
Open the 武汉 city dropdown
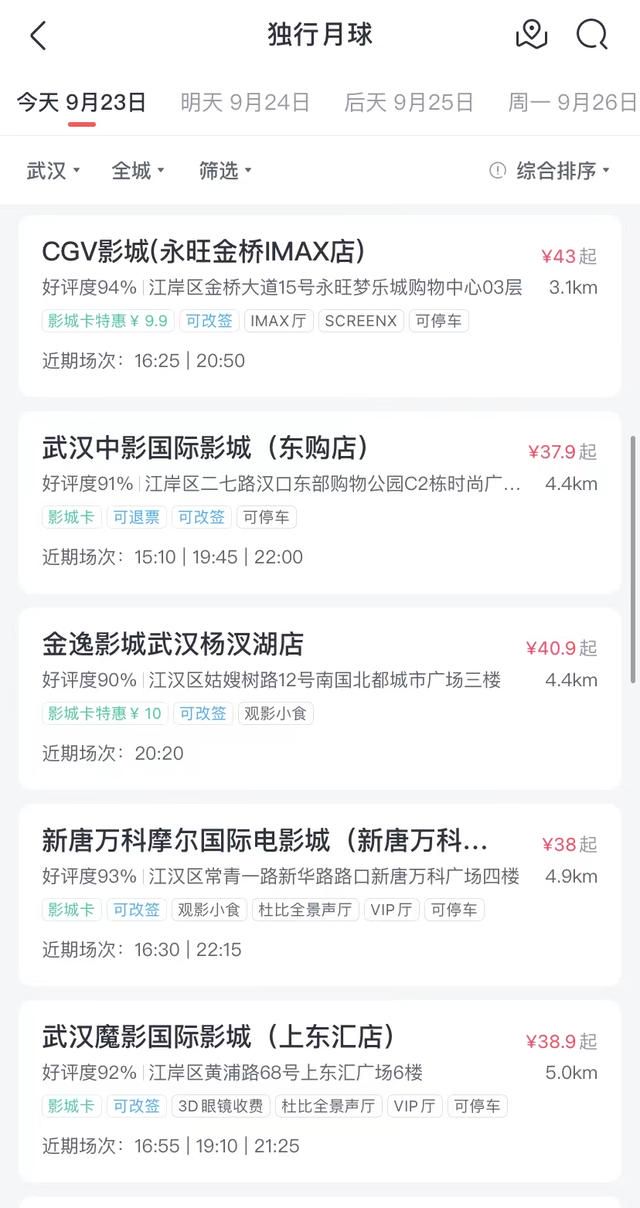[53, 171]
